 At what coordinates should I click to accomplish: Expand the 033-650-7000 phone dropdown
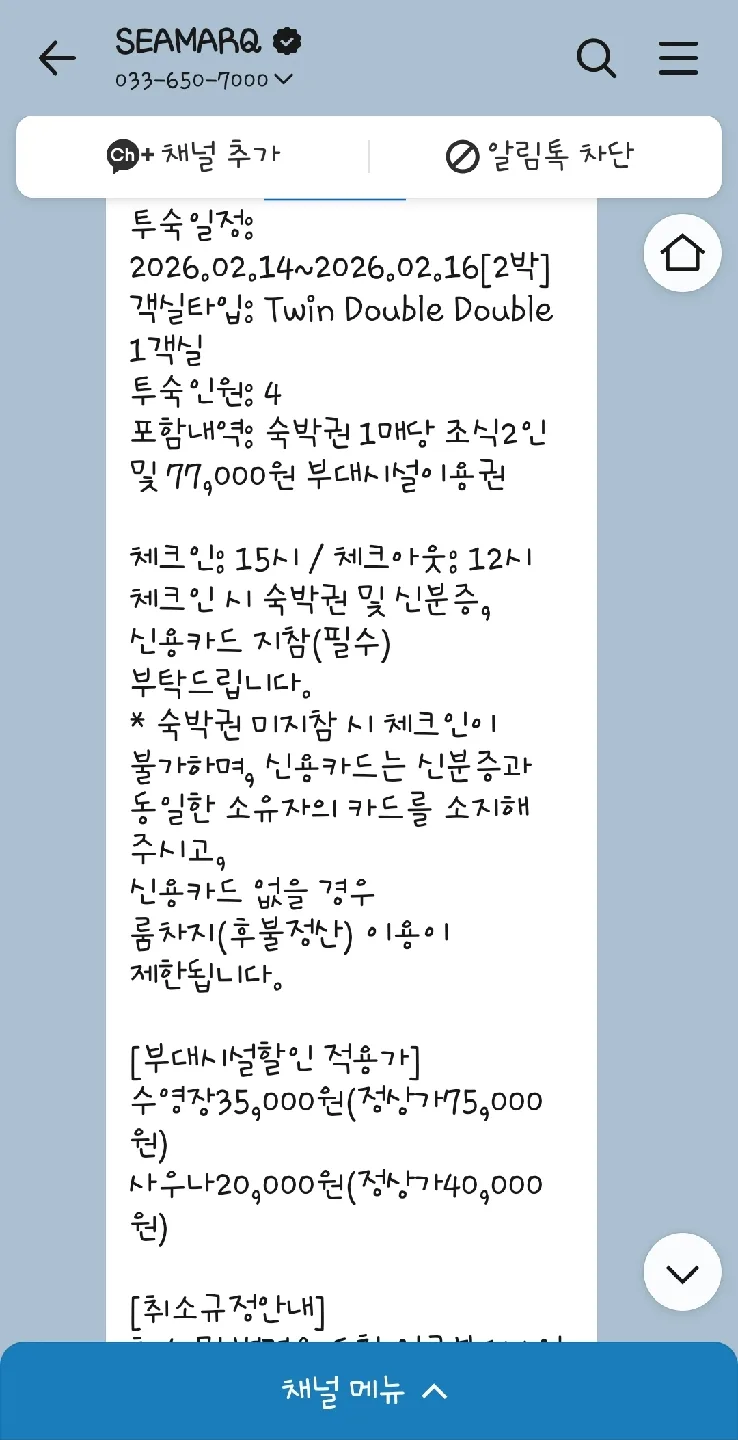204,80
